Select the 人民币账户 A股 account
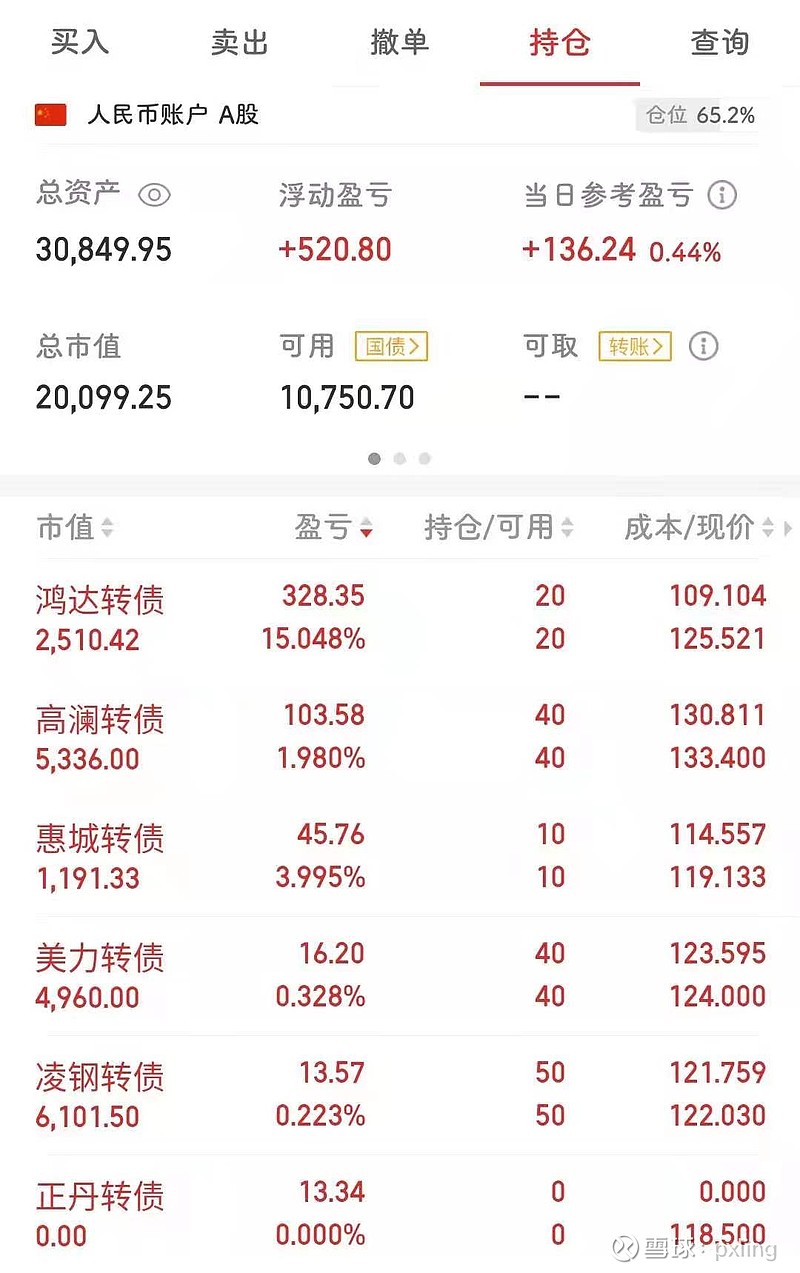The image size is (800, 1273). point(170,115)
